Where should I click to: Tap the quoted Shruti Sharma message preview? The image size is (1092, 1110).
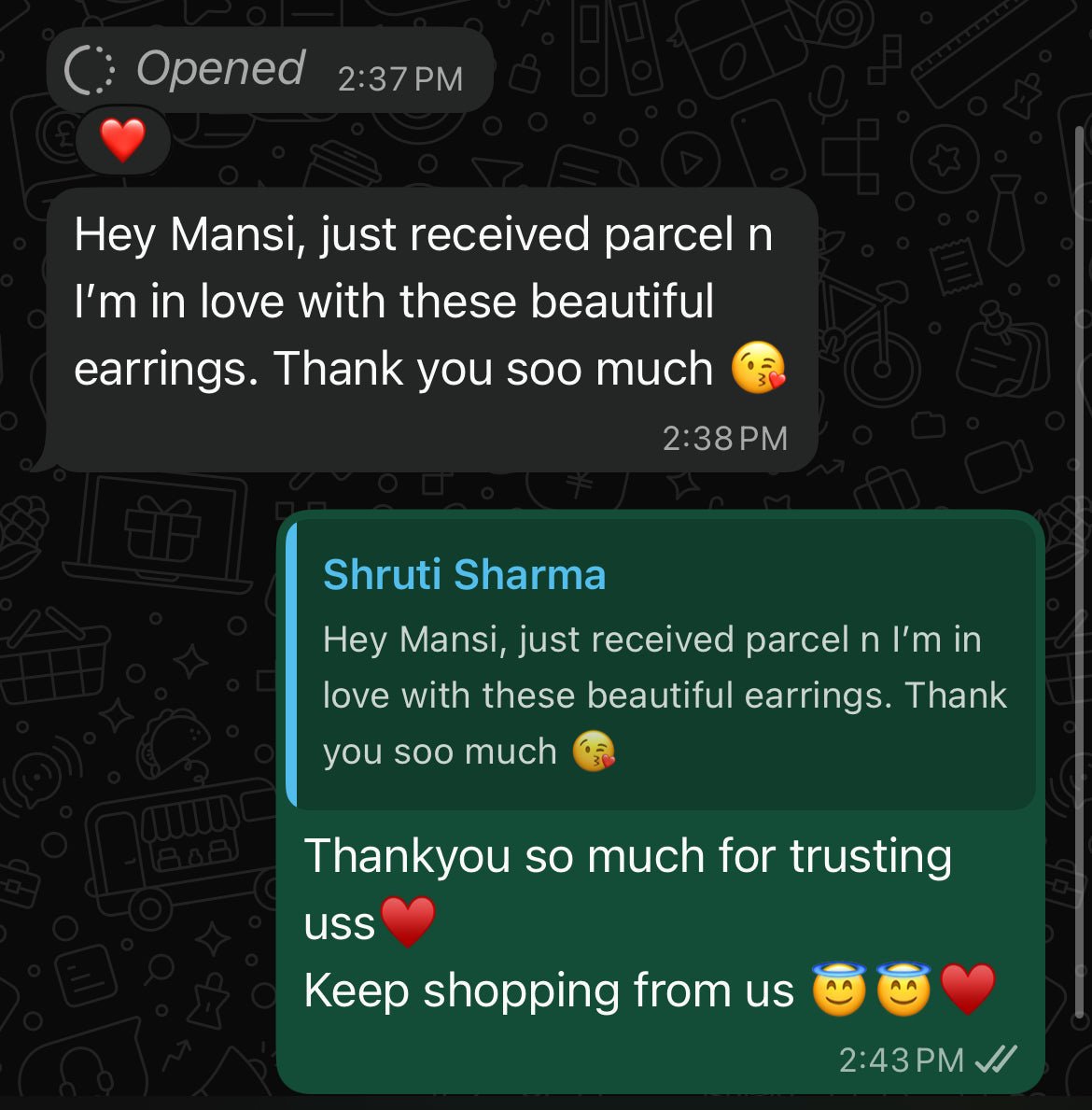pyautogui.click(x=663, y=665)
